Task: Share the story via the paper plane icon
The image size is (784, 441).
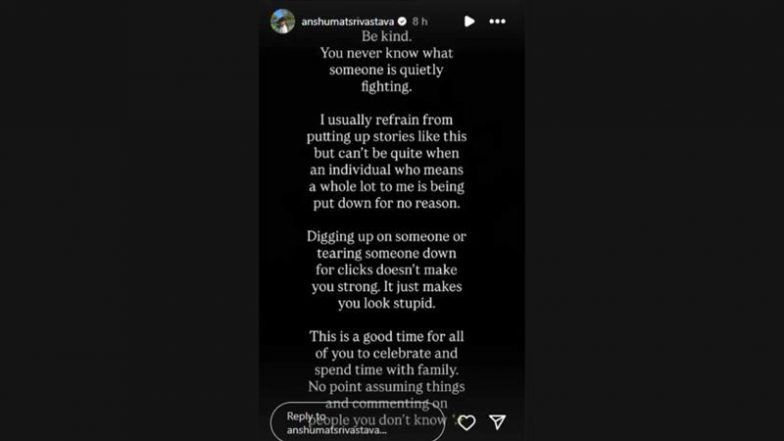Action: (497, 422)
